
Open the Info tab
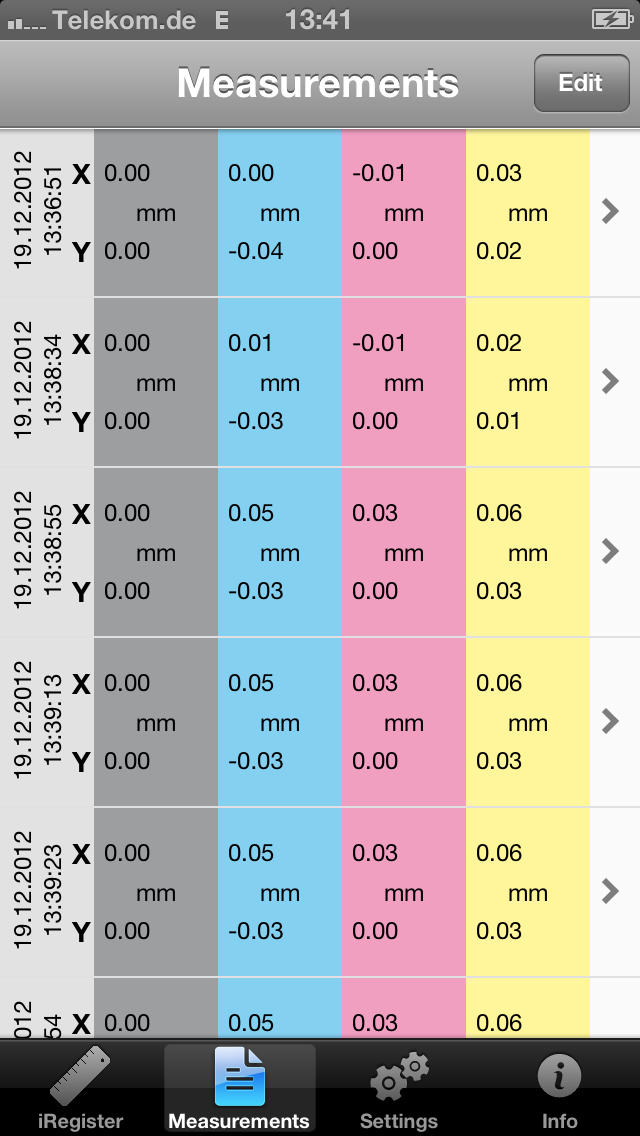tap(560, 1089)
